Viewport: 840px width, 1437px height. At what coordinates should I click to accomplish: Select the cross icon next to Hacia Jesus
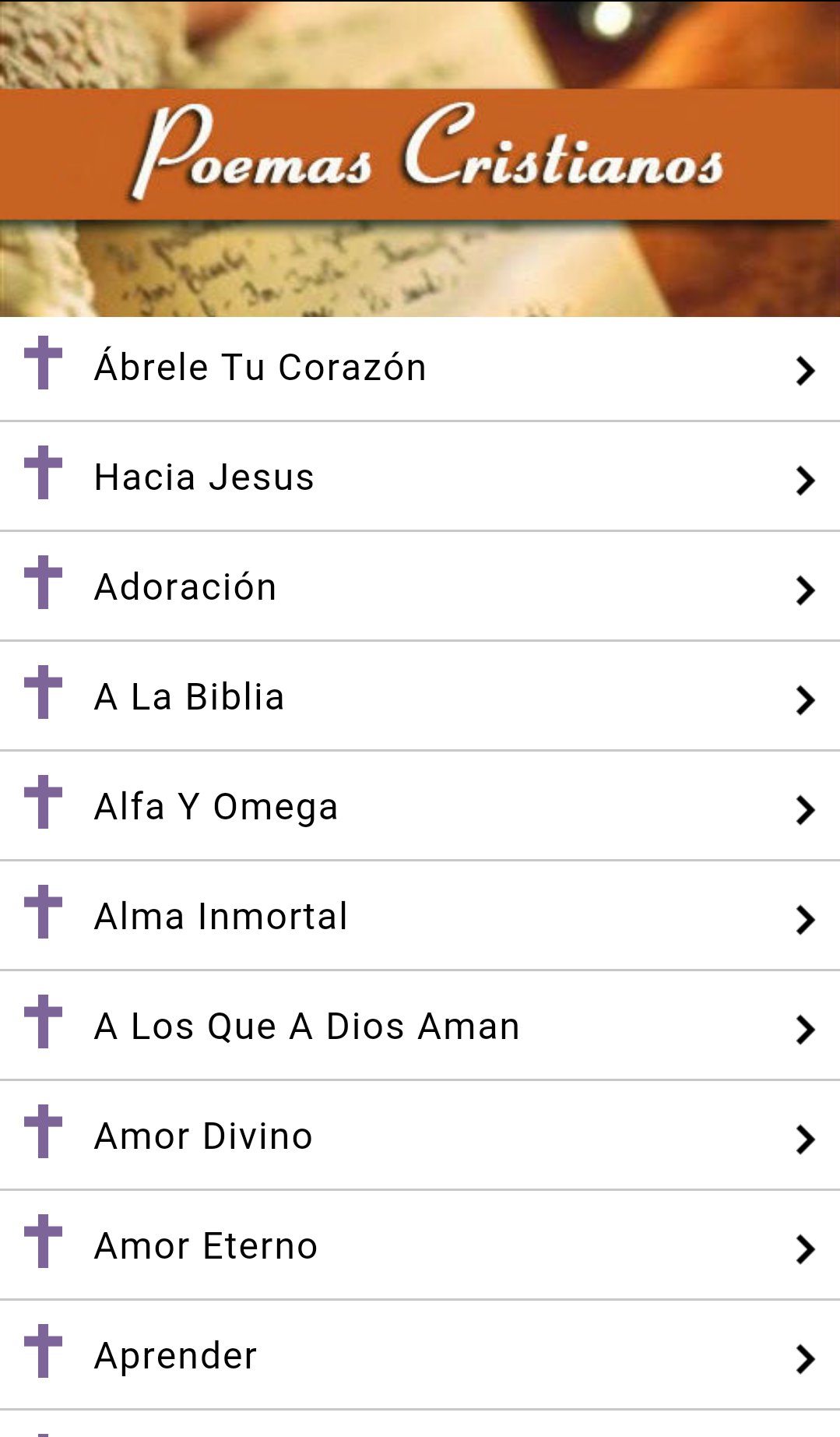coord(43,477)
